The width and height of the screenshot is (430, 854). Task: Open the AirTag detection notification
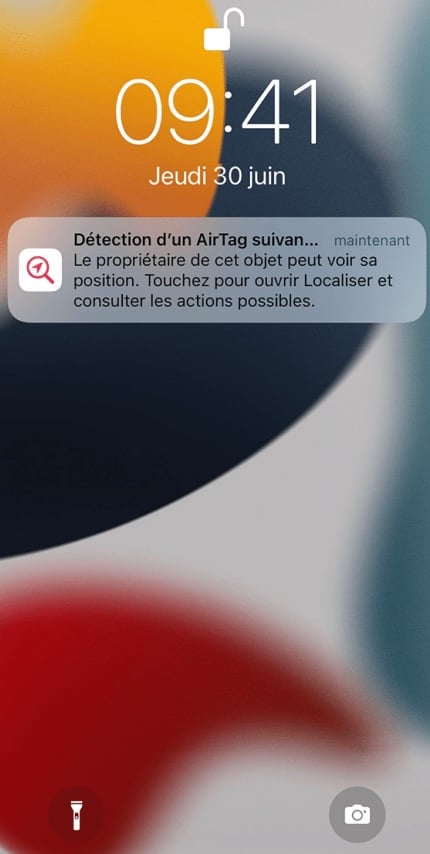point(217,270)
